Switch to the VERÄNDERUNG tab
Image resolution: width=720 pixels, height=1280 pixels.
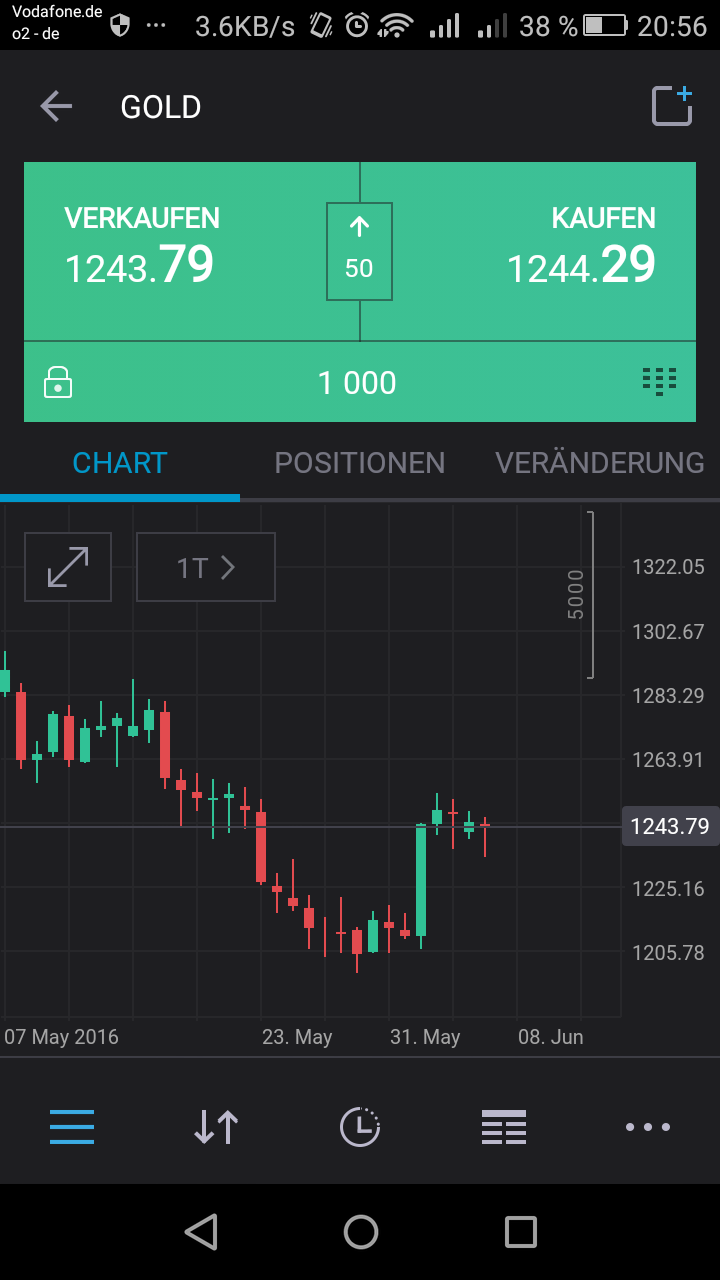point(600,463)
